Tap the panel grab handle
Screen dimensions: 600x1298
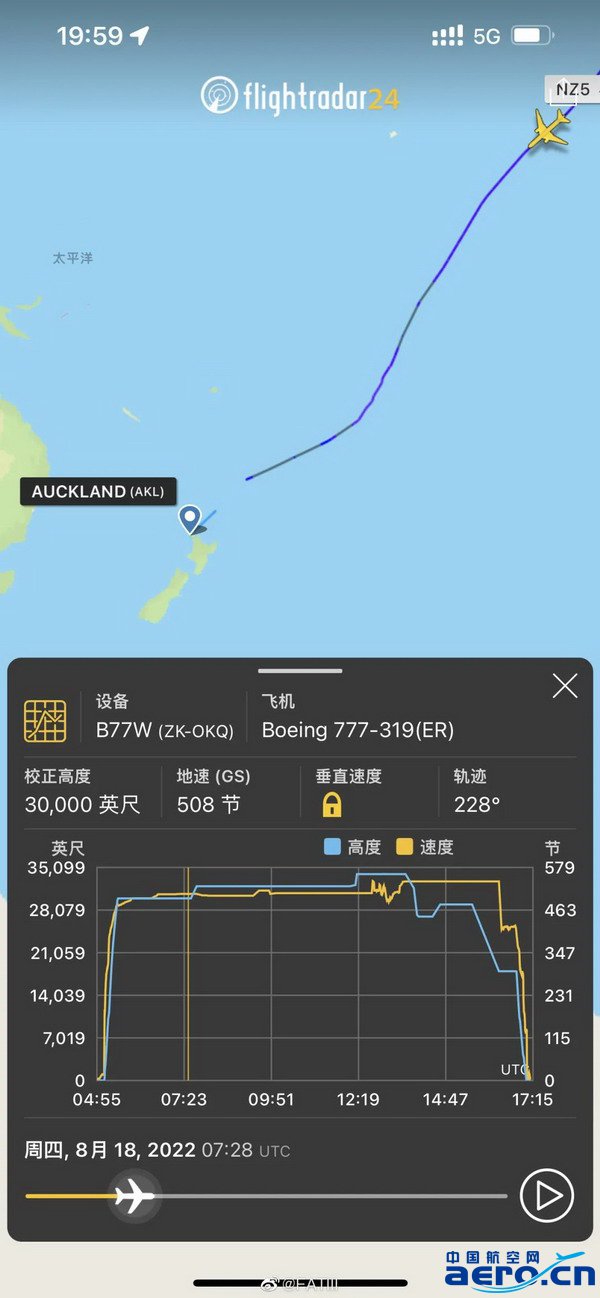tap(300, 671)
